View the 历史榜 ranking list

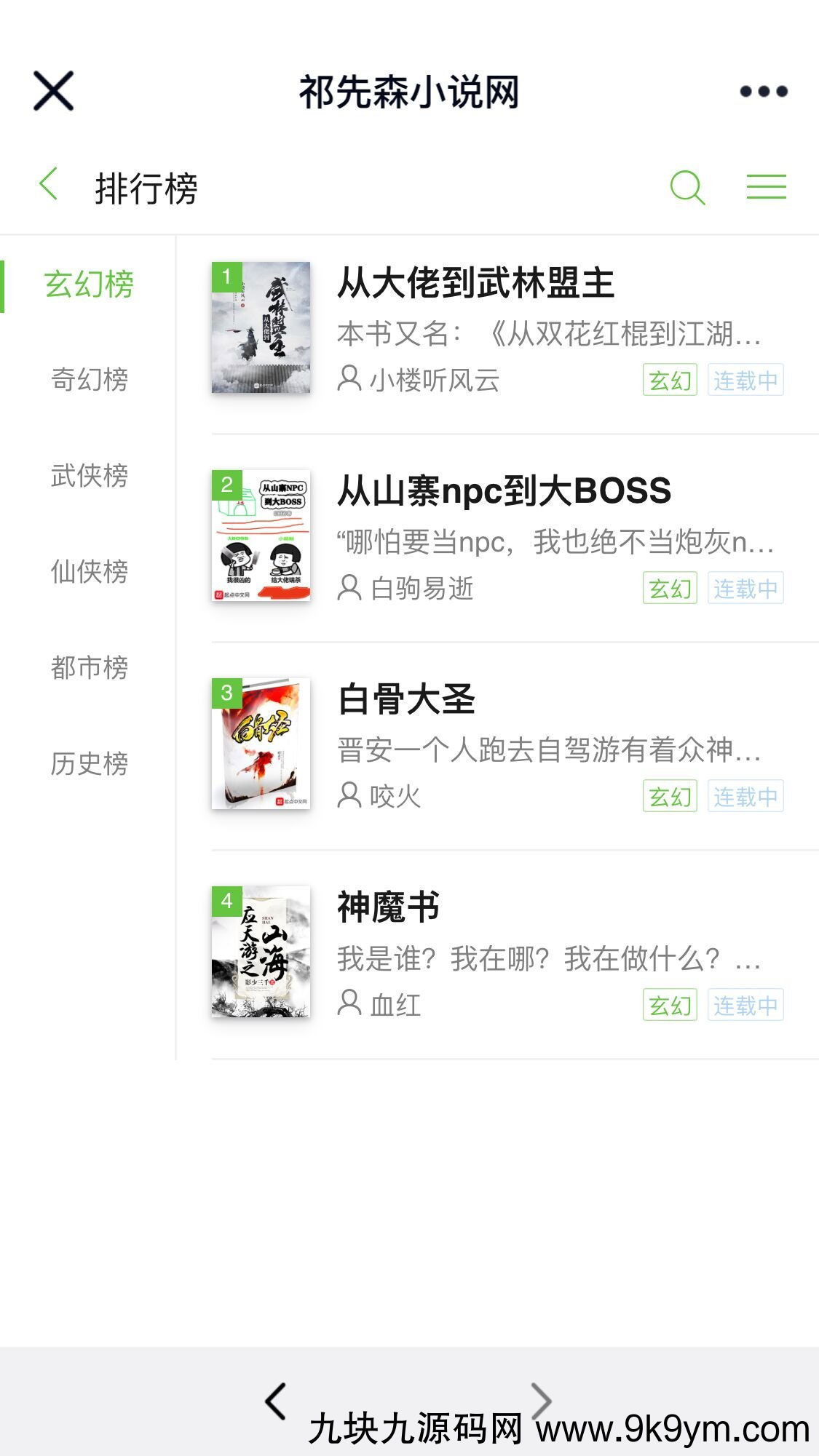89,763
